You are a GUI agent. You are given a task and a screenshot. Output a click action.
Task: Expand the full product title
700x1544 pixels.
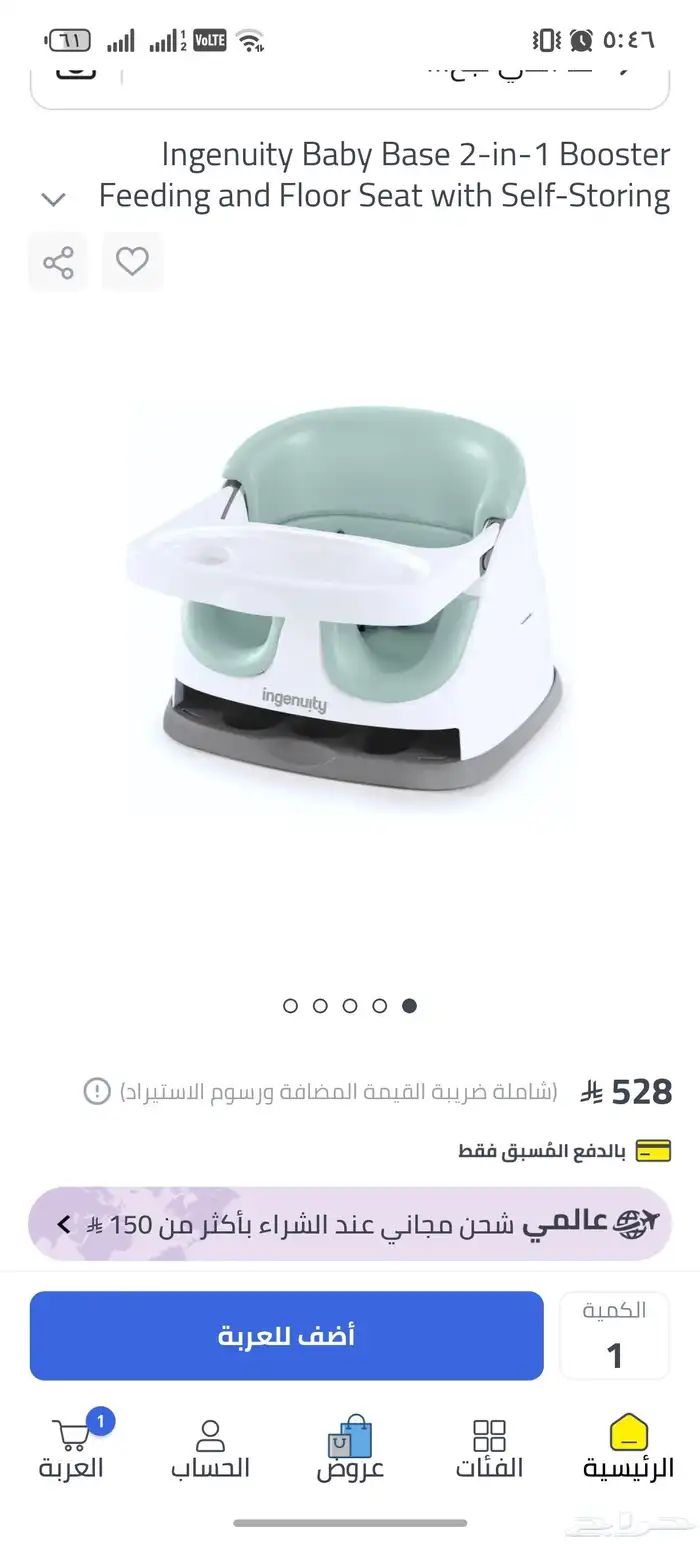pos(53,199)
